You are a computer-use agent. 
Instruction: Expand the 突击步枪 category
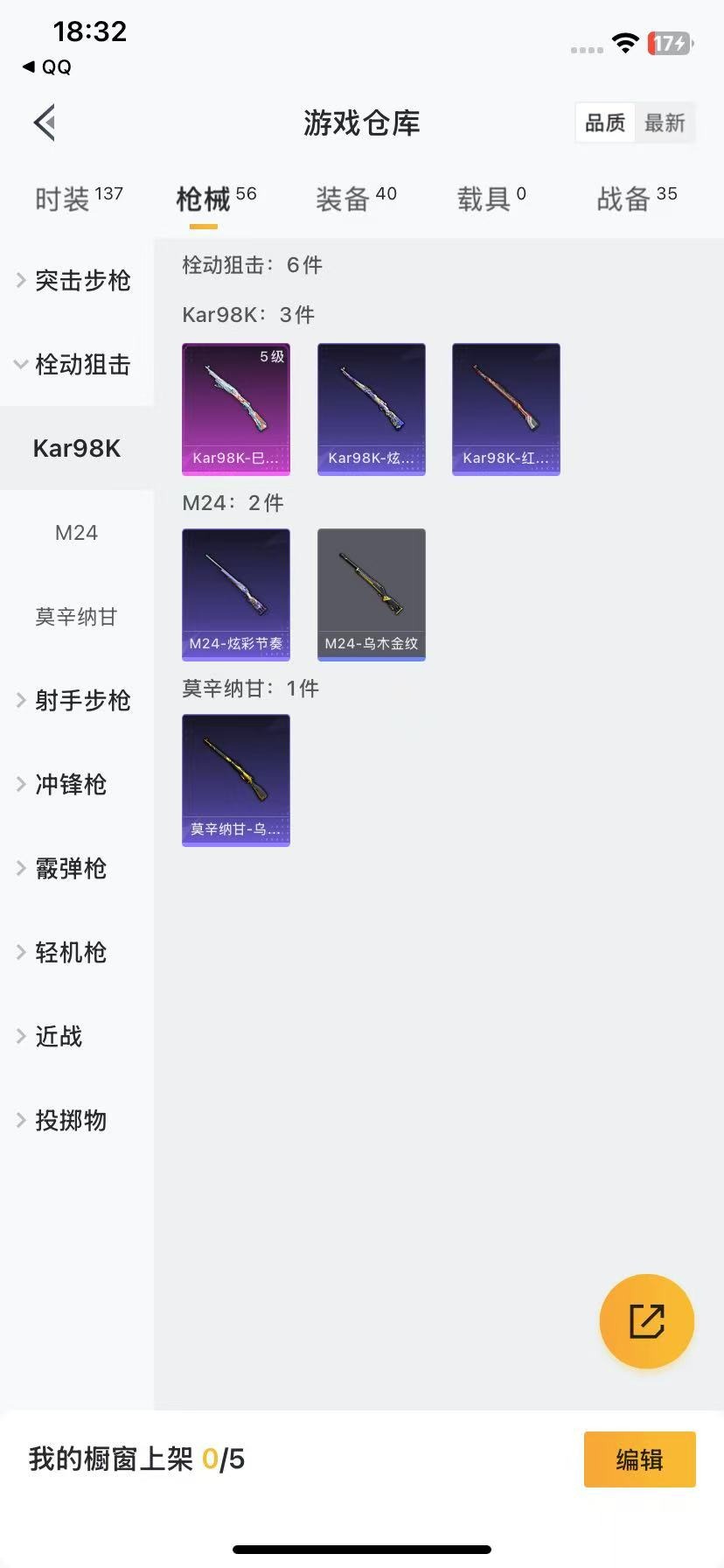pos(77,280)
